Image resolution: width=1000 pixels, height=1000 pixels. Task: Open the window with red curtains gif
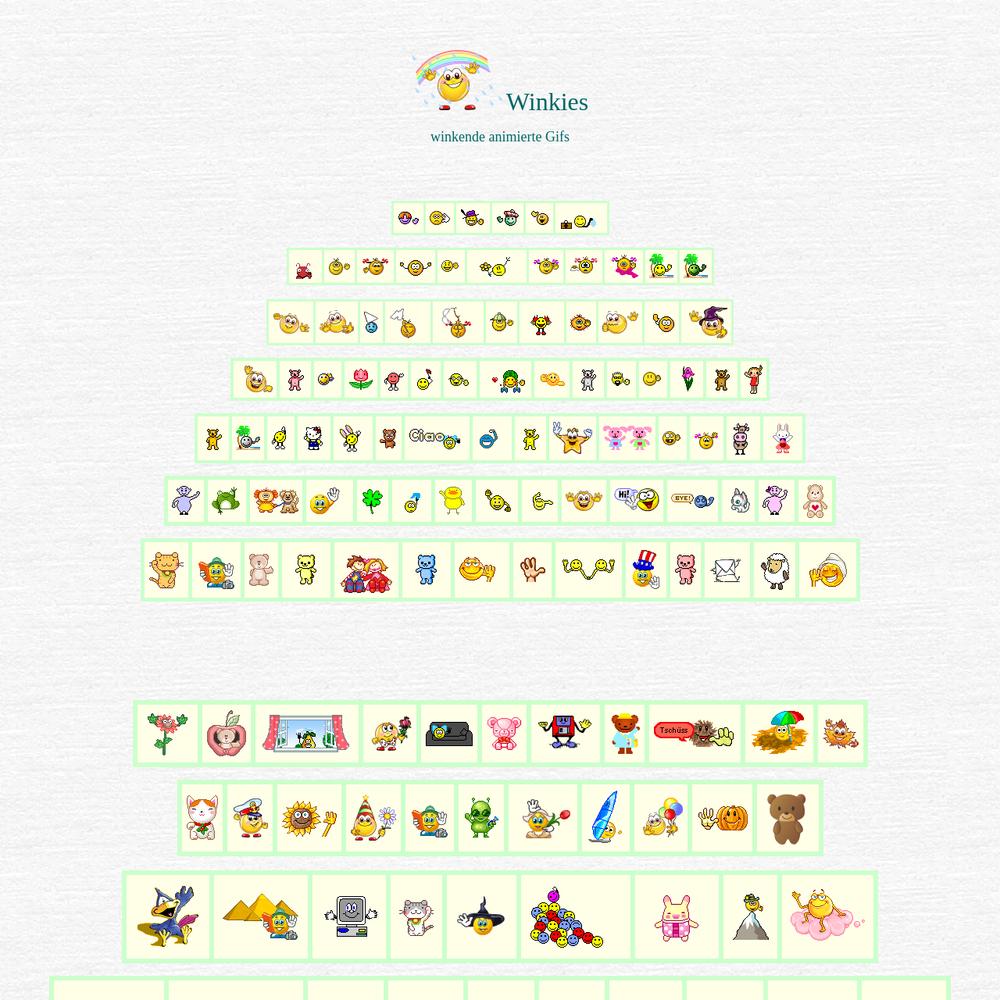point(307,733)
